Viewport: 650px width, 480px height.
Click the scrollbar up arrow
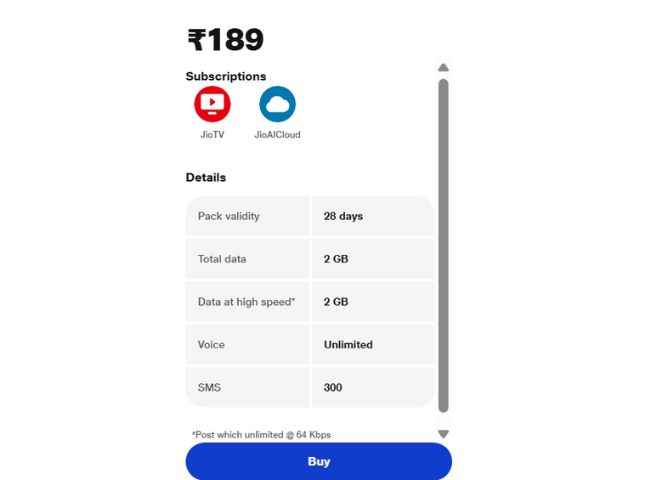coord(443,68)
